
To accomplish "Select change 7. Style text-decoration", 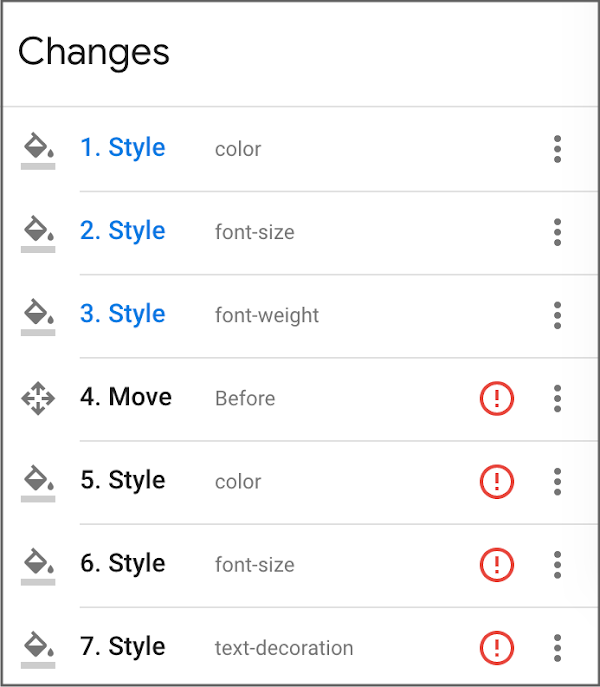I will pyautogui.click(x=123, y=646).
